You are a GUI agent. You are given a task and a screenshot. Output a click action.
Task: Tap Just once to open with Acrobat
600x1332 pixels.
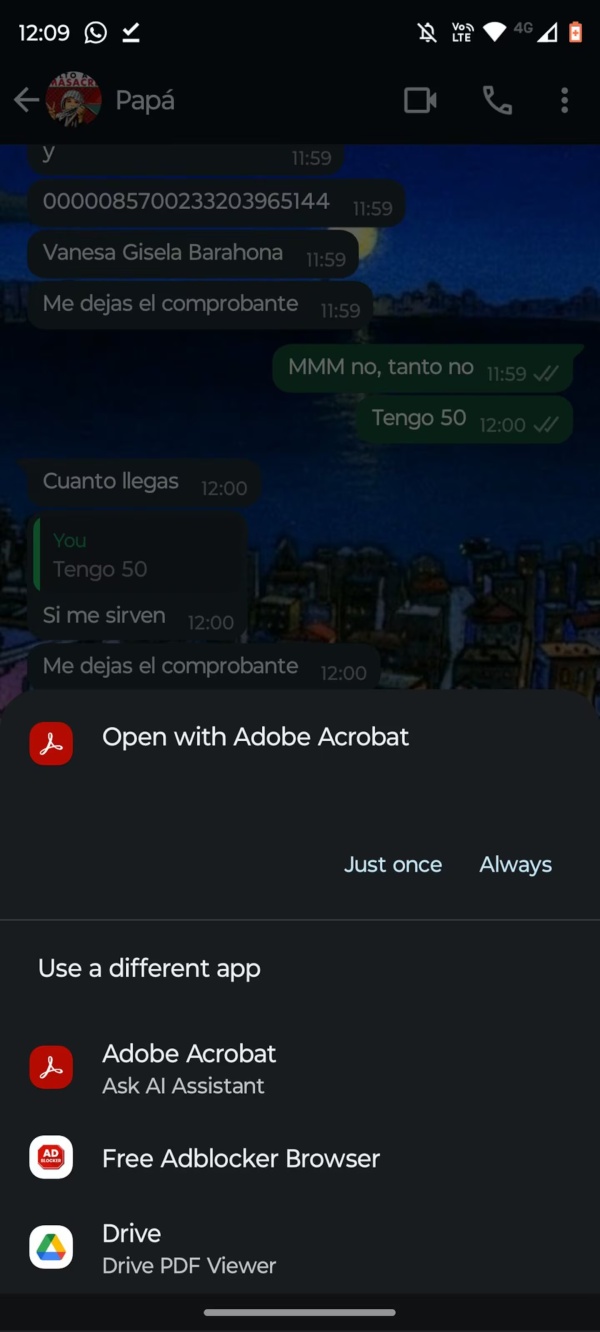click(392, 865)
